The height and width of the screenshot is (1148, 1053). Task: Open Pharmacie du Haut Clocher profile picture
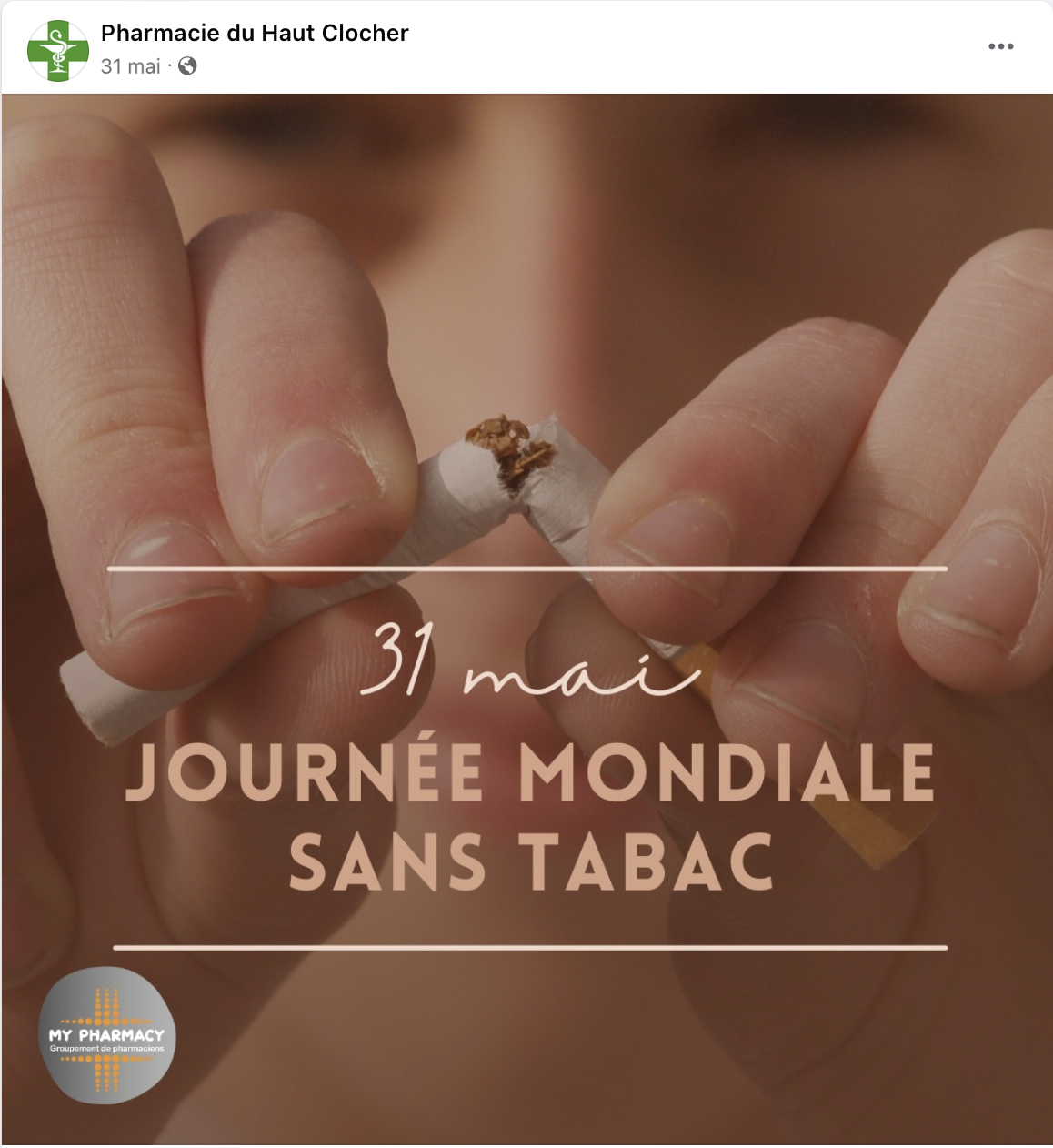58,50
